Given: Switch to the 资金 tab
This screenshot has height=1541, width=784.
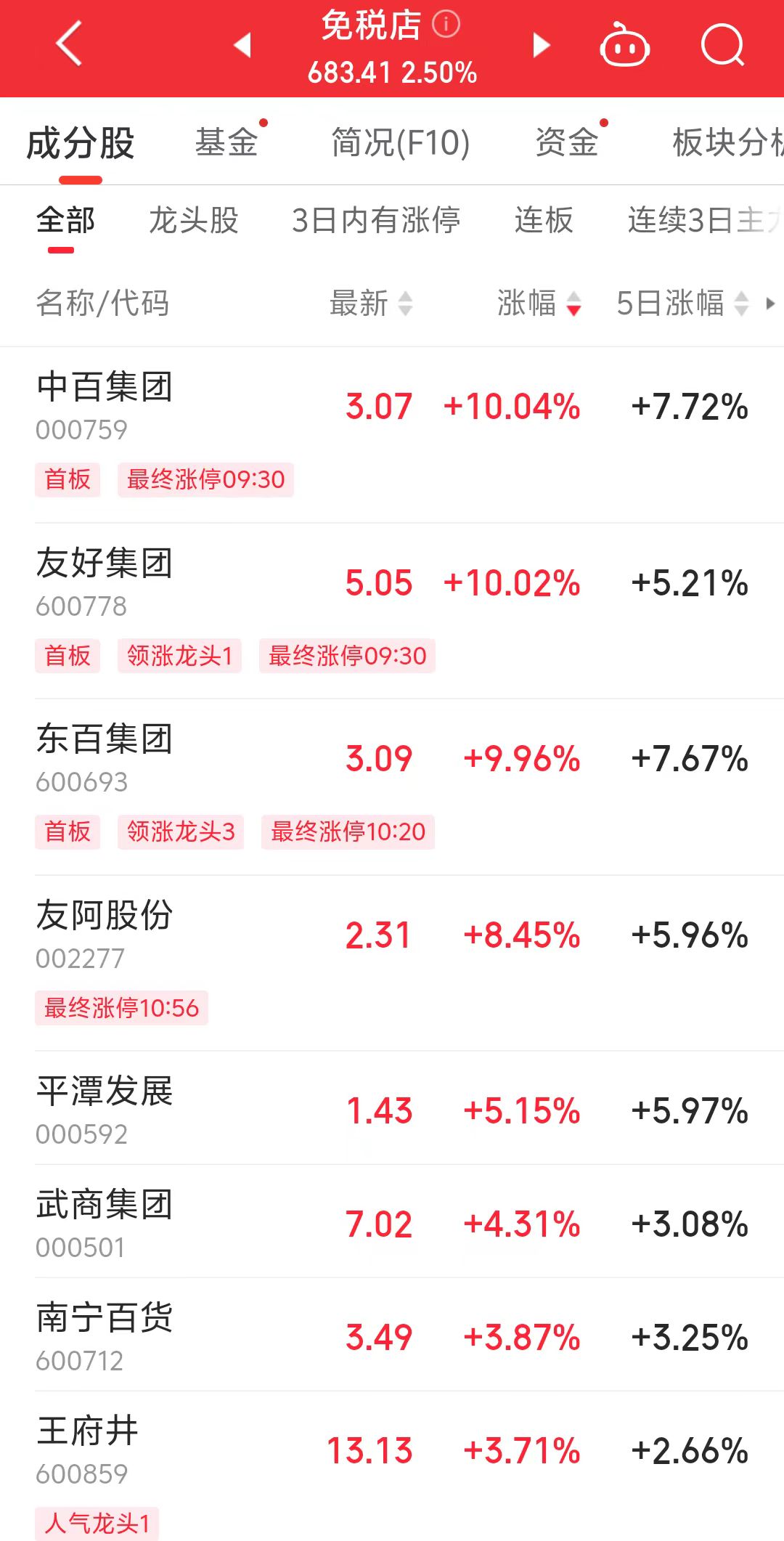Looking at the screenshot, I should pyautogui.click(x=566, y=142).
